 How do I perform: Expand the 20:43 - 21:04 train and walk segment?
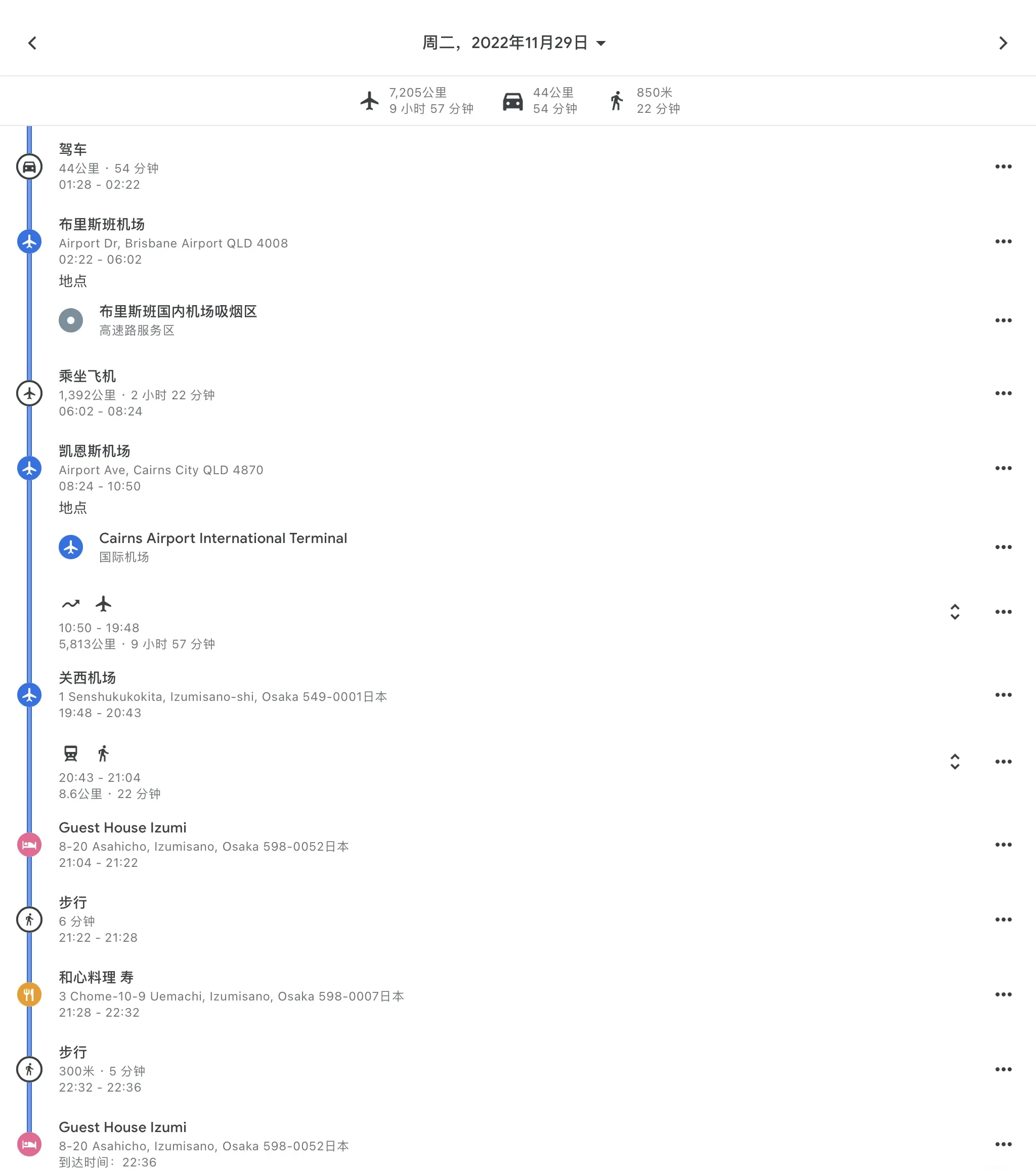click(954, 762)
